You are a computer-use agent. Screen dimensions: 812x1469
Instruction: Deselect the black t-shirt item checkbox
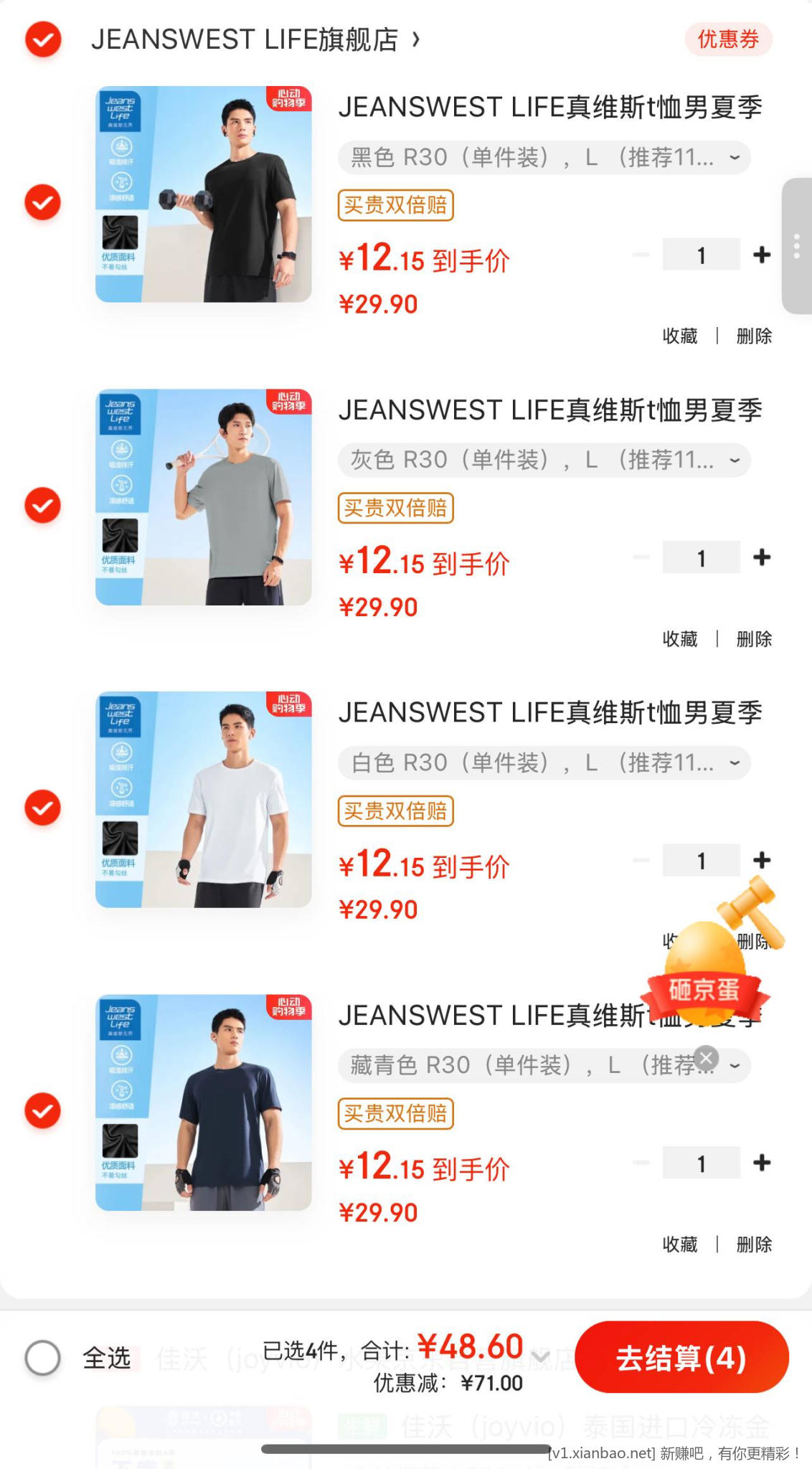[x=42, y=202]
